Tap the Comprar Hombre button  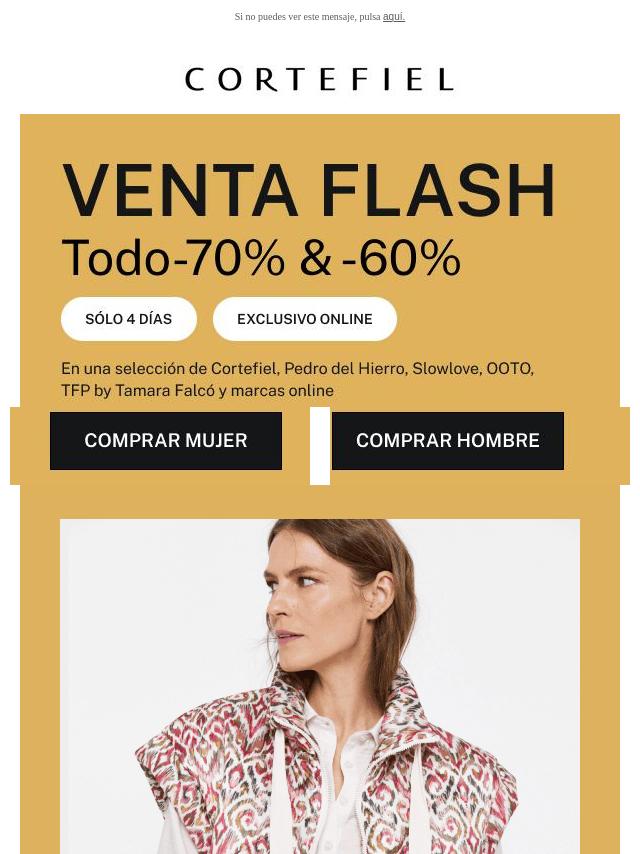point(447,441)
